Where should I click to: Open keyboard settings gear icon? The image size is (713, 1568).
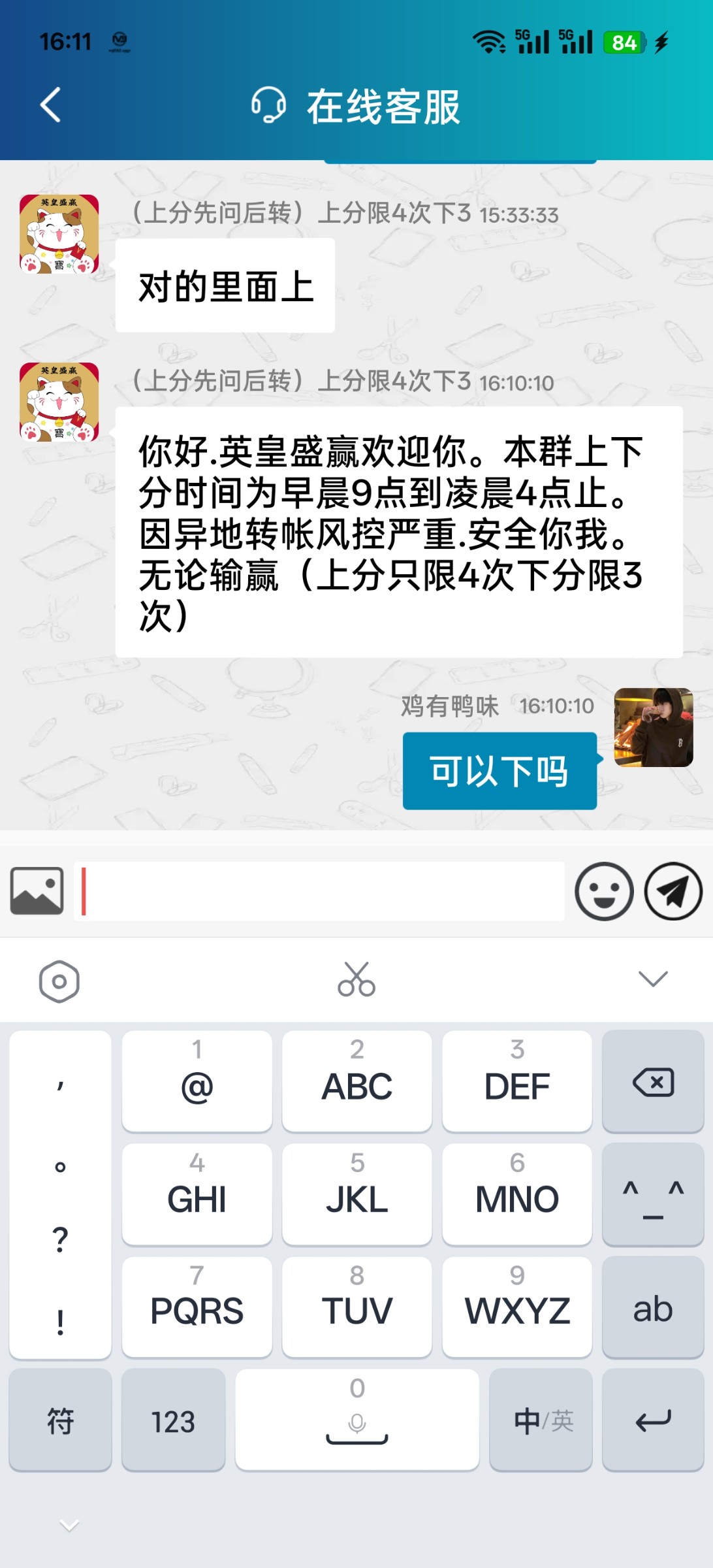click(60, 980)
